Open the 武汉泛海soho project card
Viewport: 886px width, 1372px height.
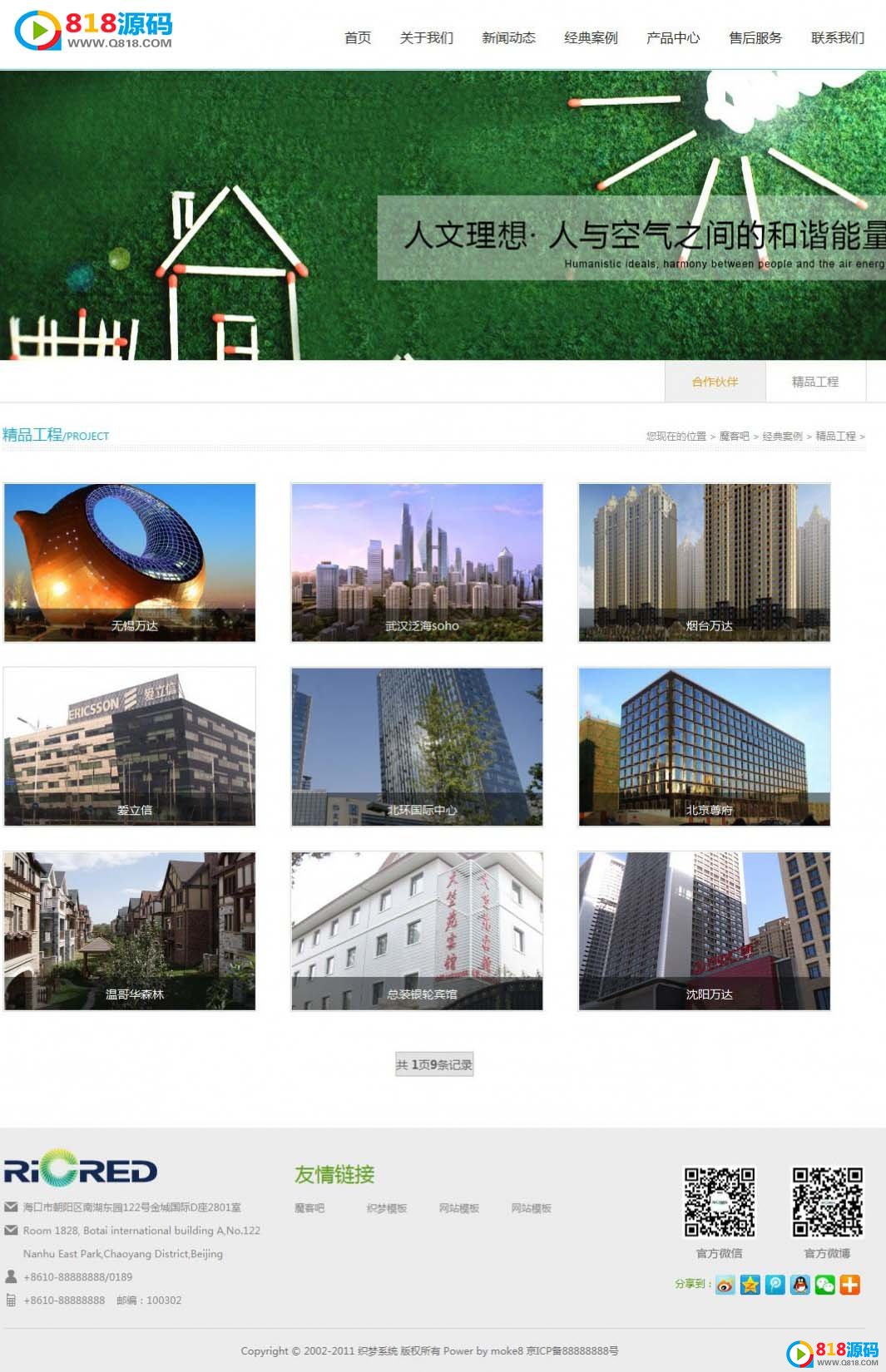(x=417, y=562)
